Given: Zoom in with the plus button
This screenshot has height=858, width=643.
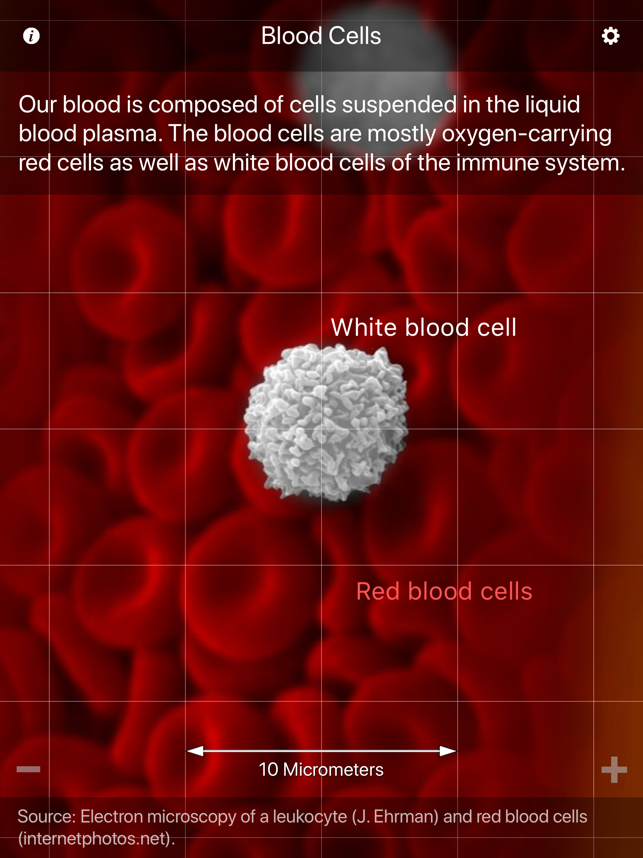Looking at the screenshot, I should (x=614, y=769).
